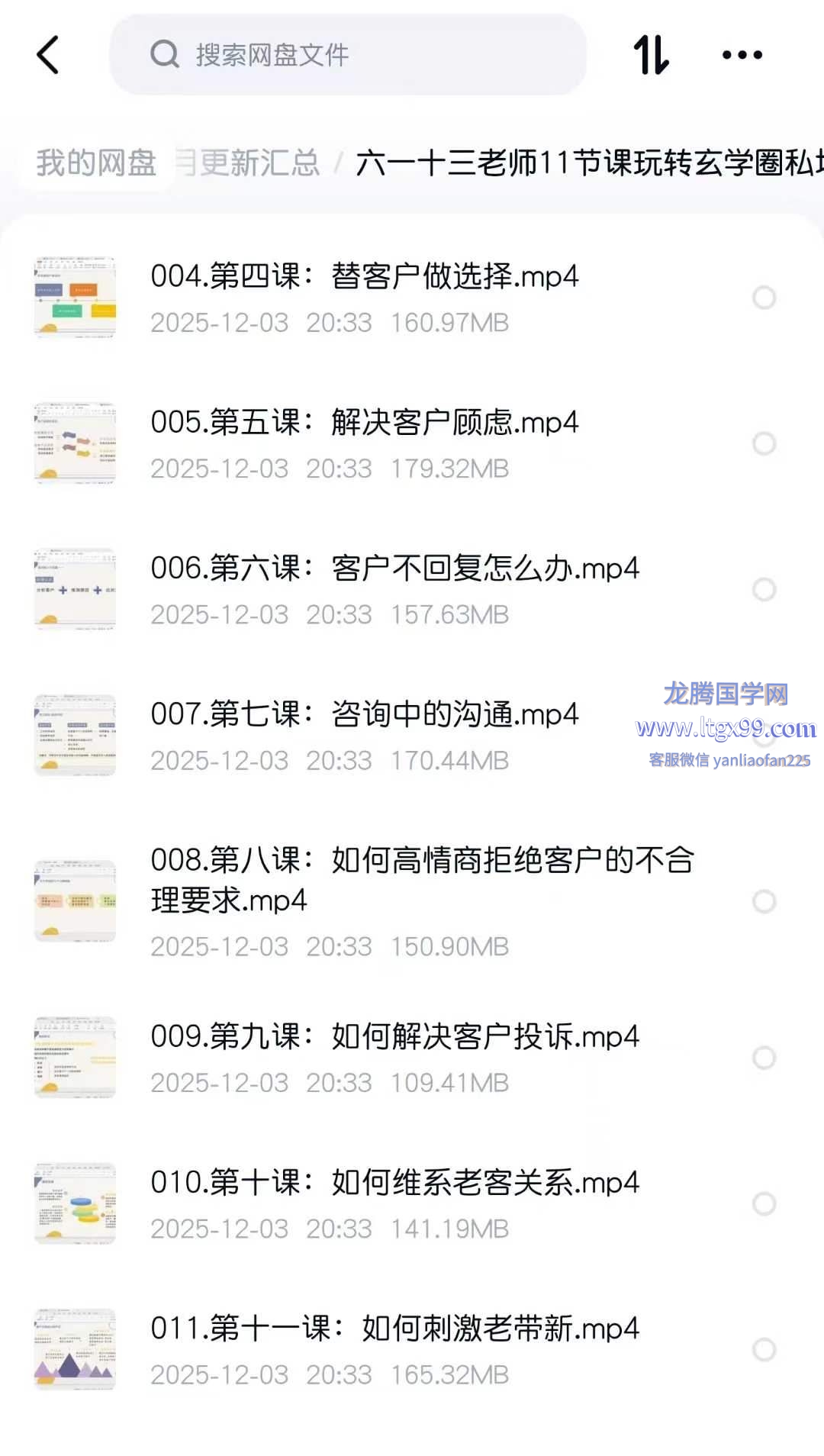Select the circle for 009.第九课 file
The width and height of the screenshot is (824, 1456).
(764, 1058)
